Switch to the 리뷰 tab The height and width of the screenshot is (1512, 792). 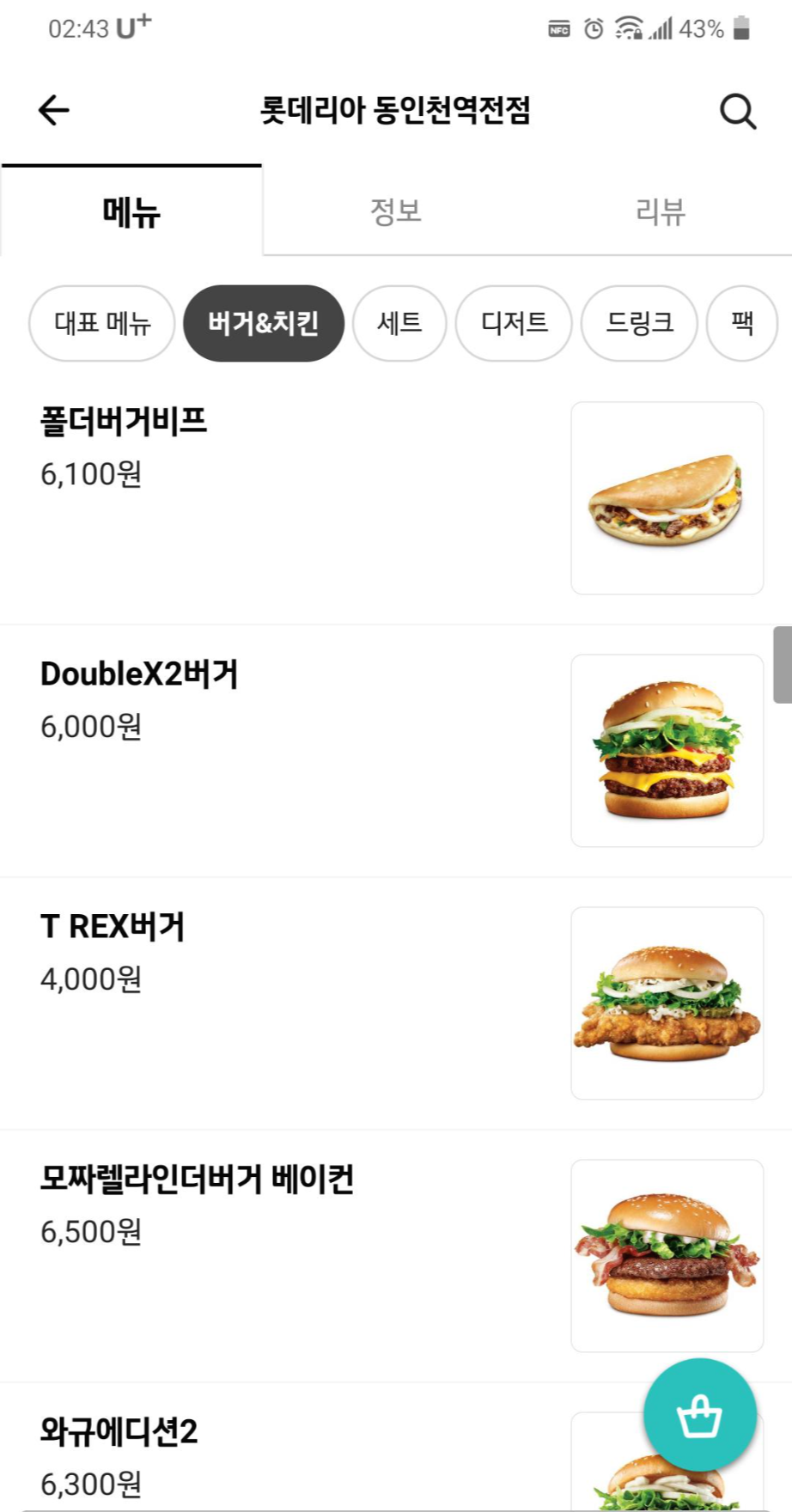tap(660, 211)
